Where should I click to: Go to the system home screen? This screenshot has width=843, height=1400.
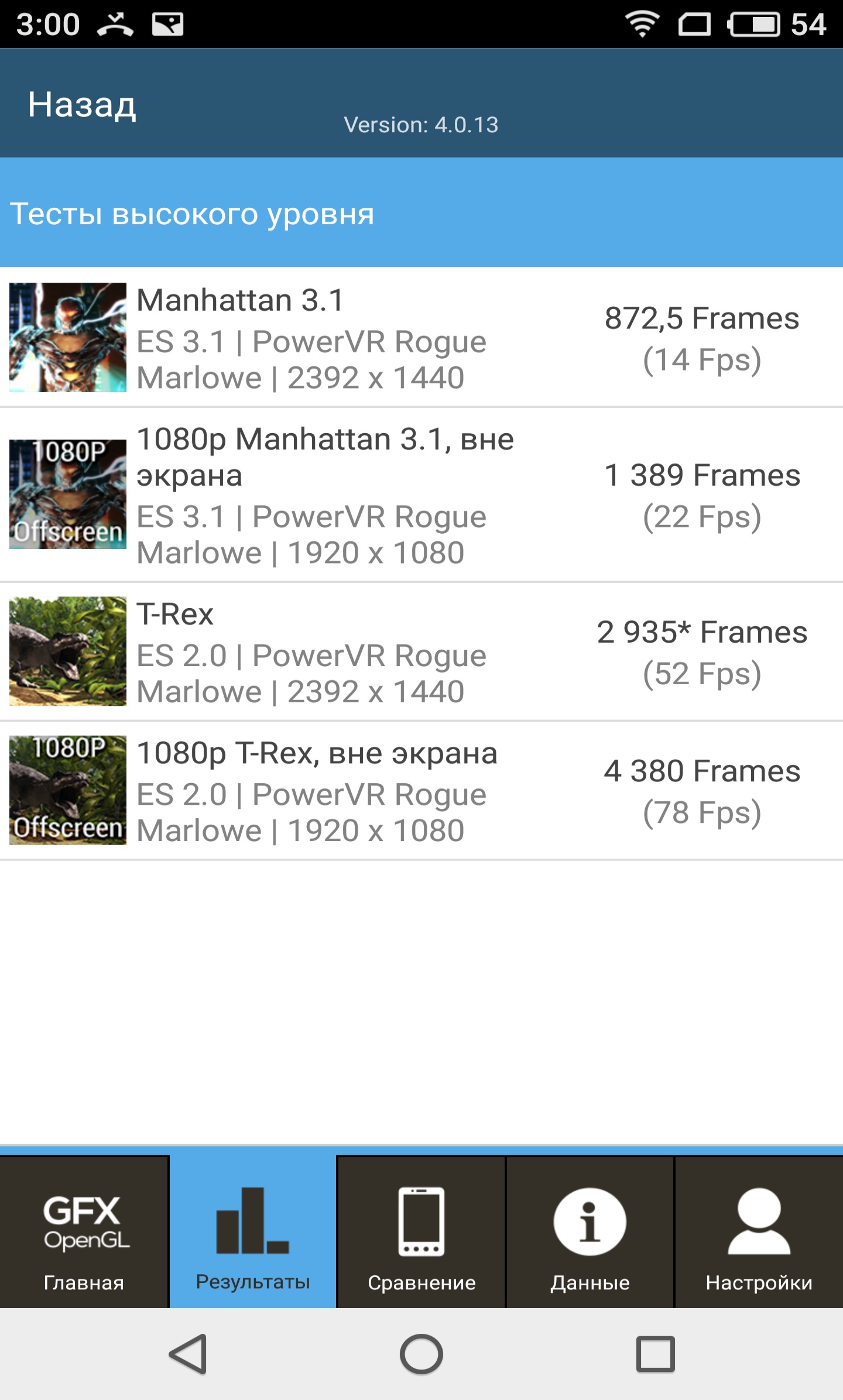[x=421, y=1354]
